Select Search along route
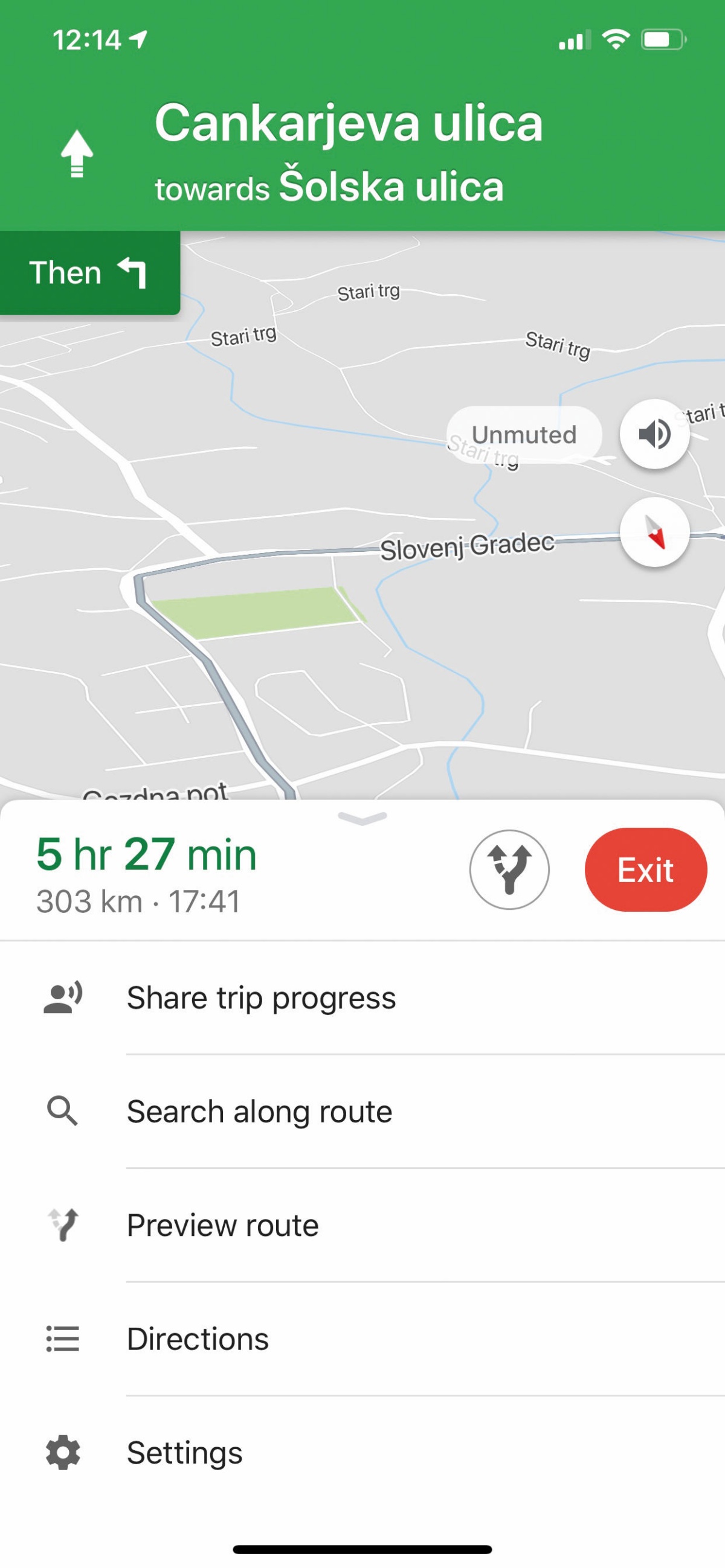Image resolution: width=725 pixels, height=1568 pixels. (362, 1112)
